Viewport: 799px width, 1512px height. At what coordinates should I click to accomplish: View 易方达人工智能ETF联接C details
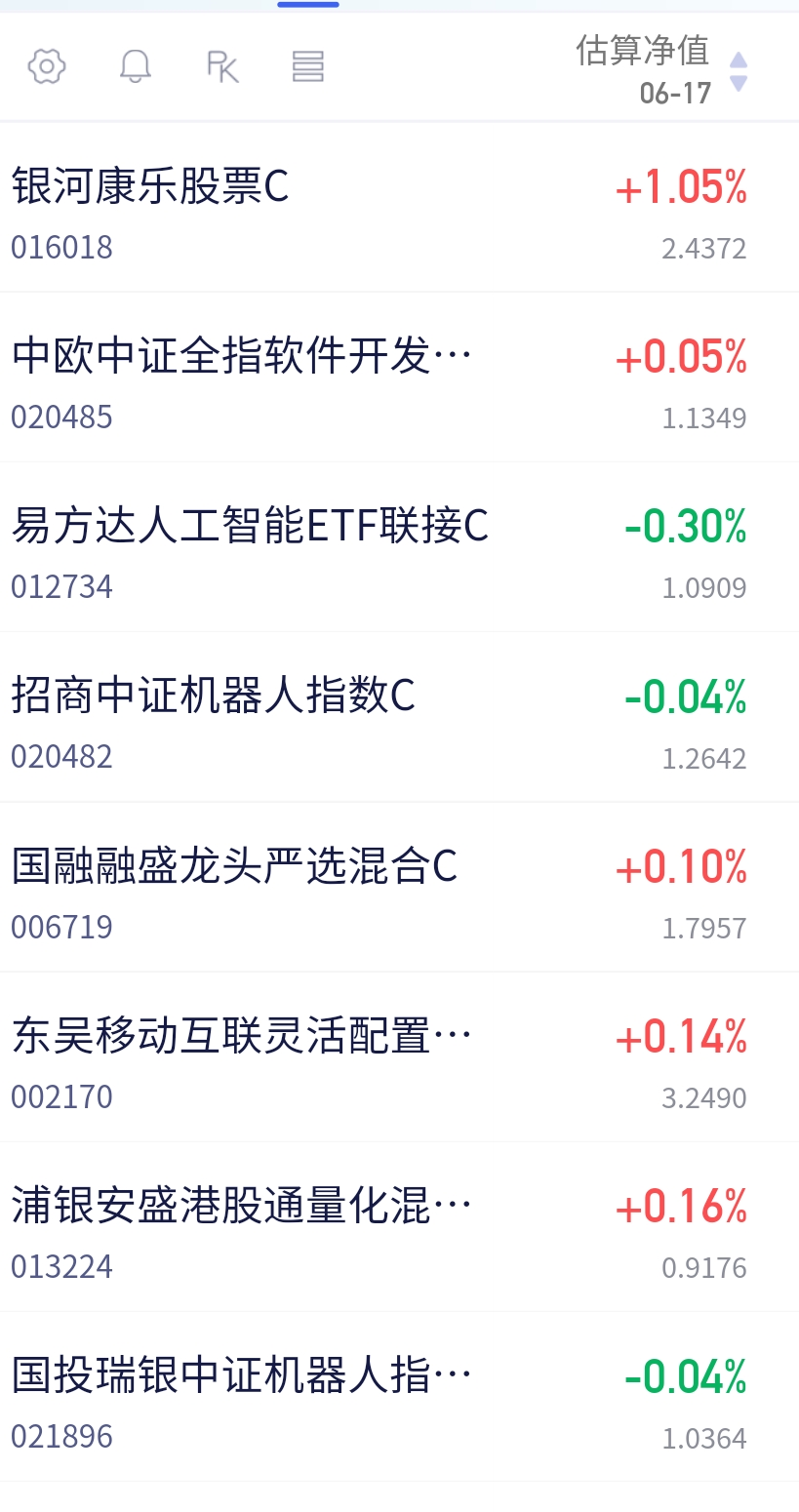click(399, 547)
